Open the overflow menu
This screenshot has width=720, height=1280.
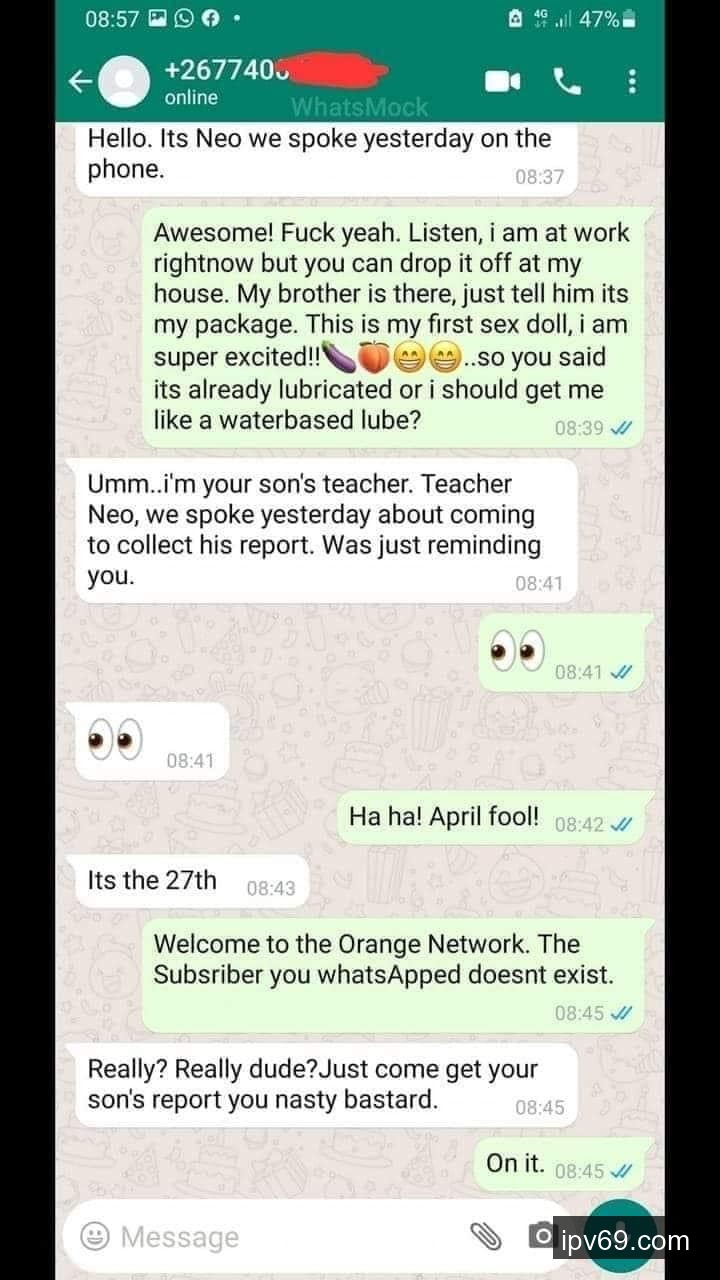(632, 82)
